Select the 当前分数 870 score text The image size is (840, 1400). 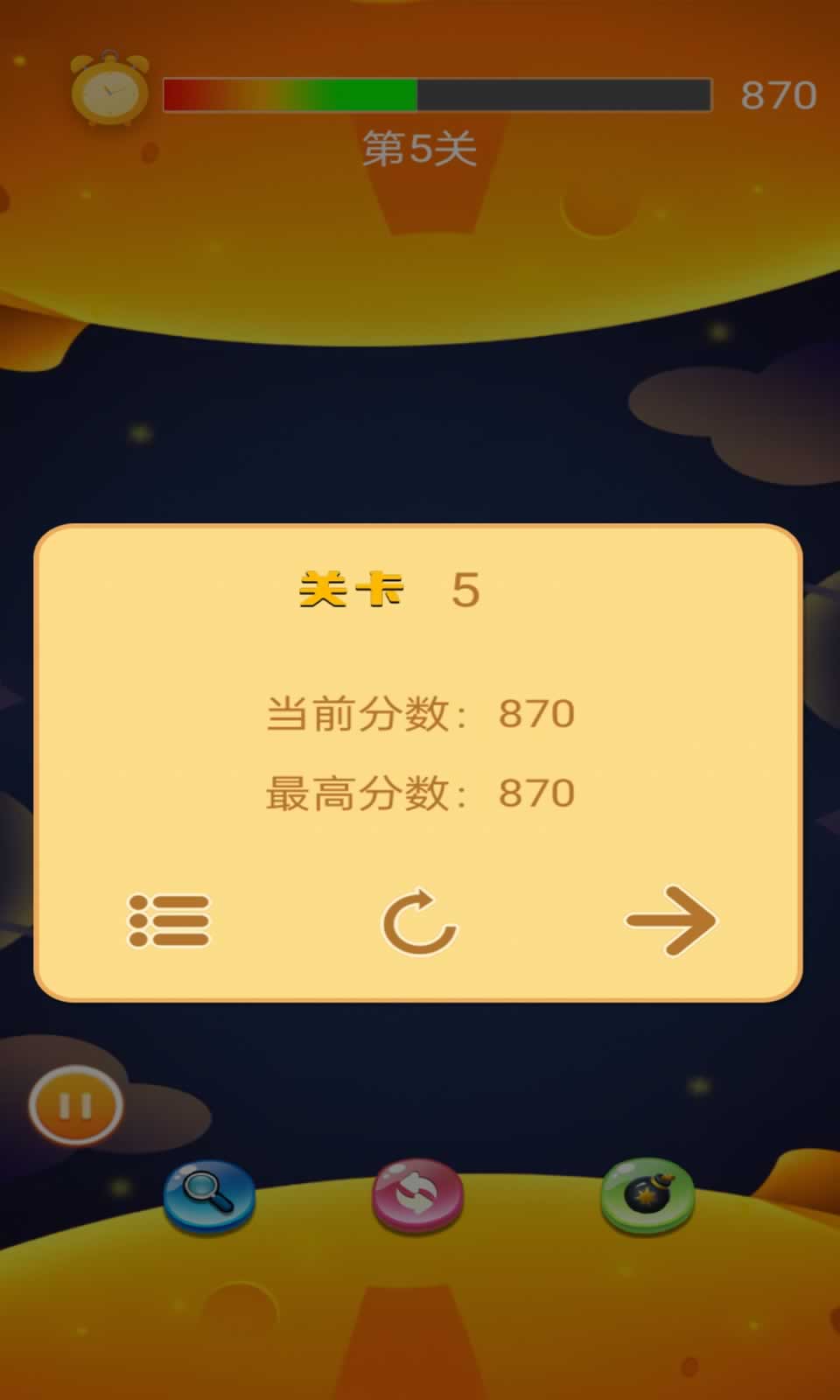(420, 713)
